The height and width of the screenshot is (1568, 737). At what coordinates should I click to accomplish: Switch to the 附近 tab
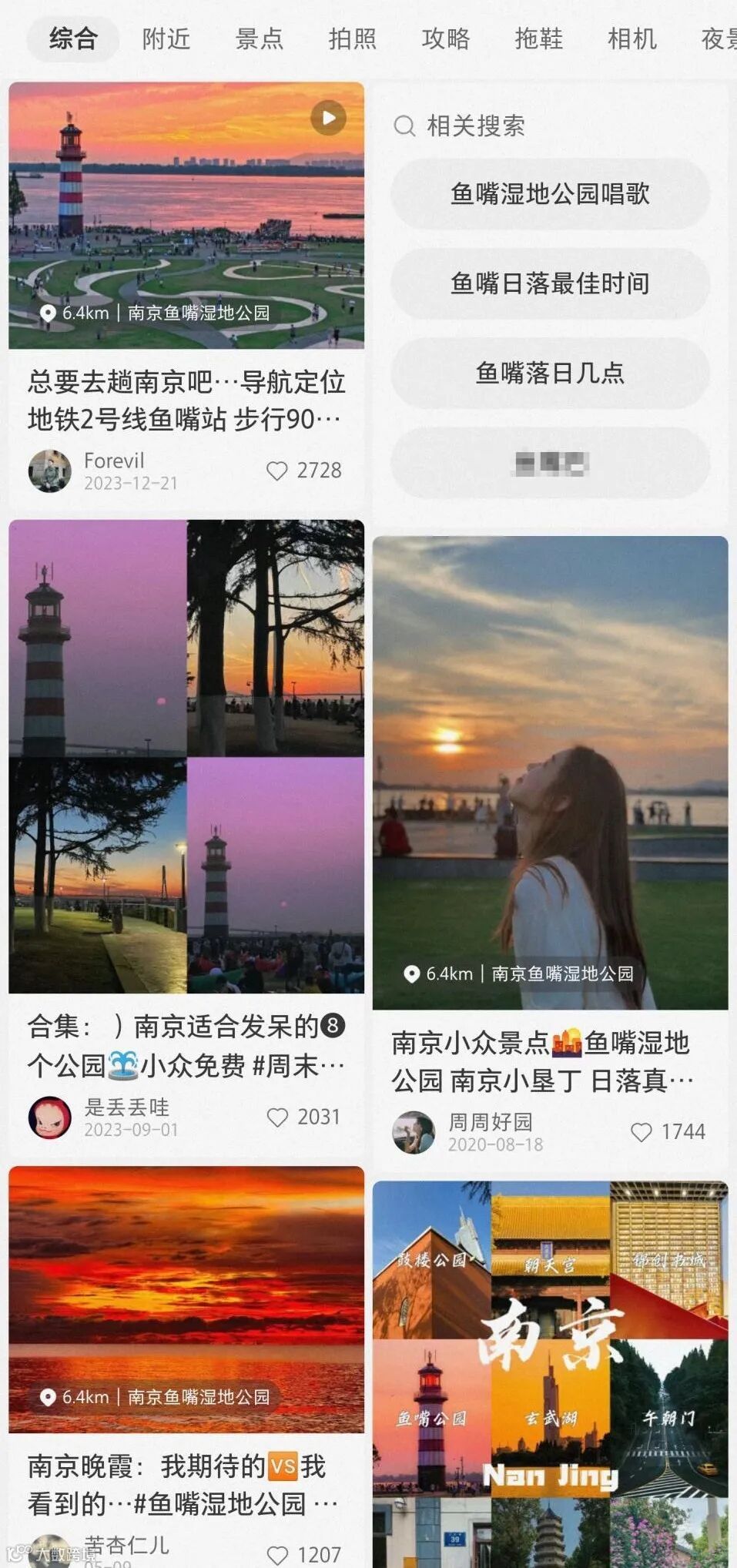coord(166,39)
